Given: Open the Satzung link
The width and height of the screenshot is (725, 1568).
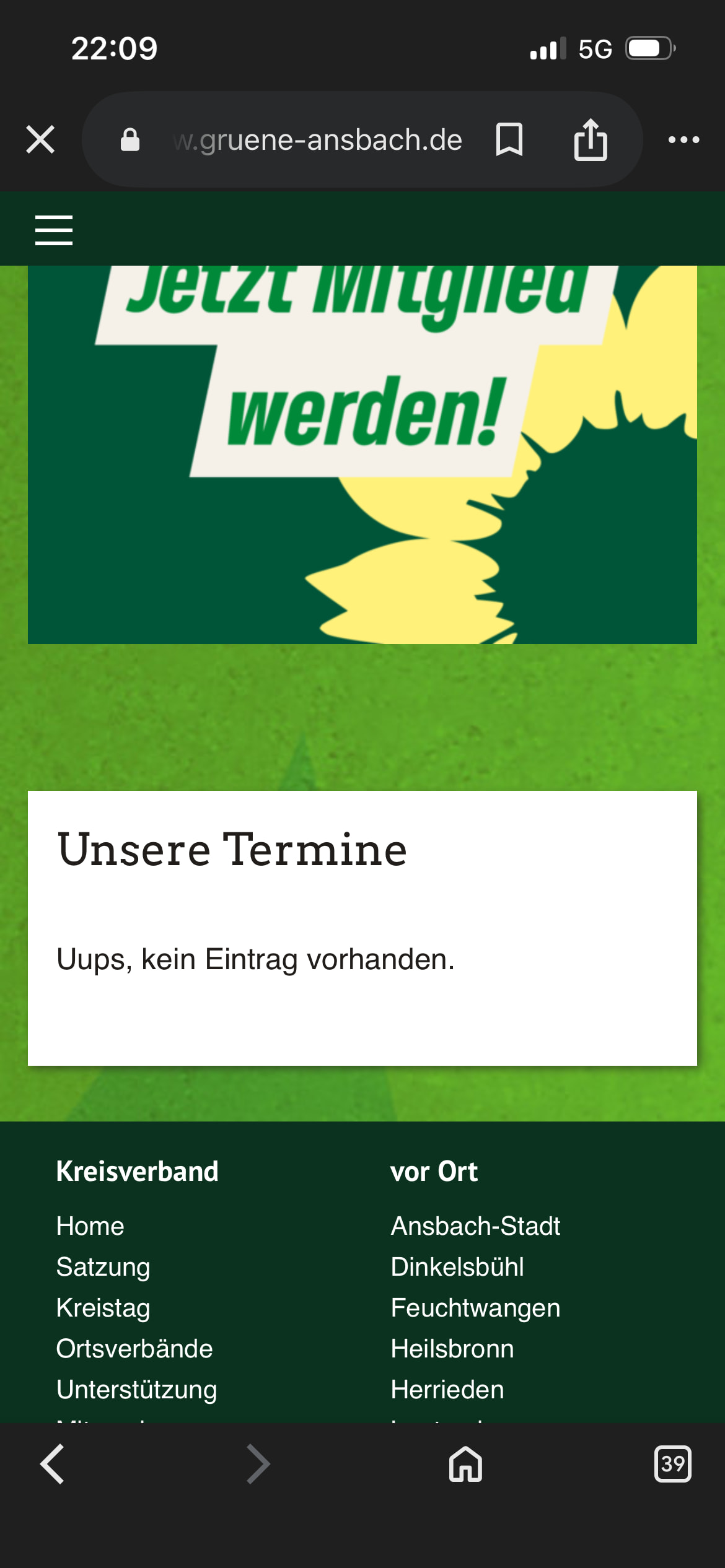Looking at the screenshot, I should 103,1267.
